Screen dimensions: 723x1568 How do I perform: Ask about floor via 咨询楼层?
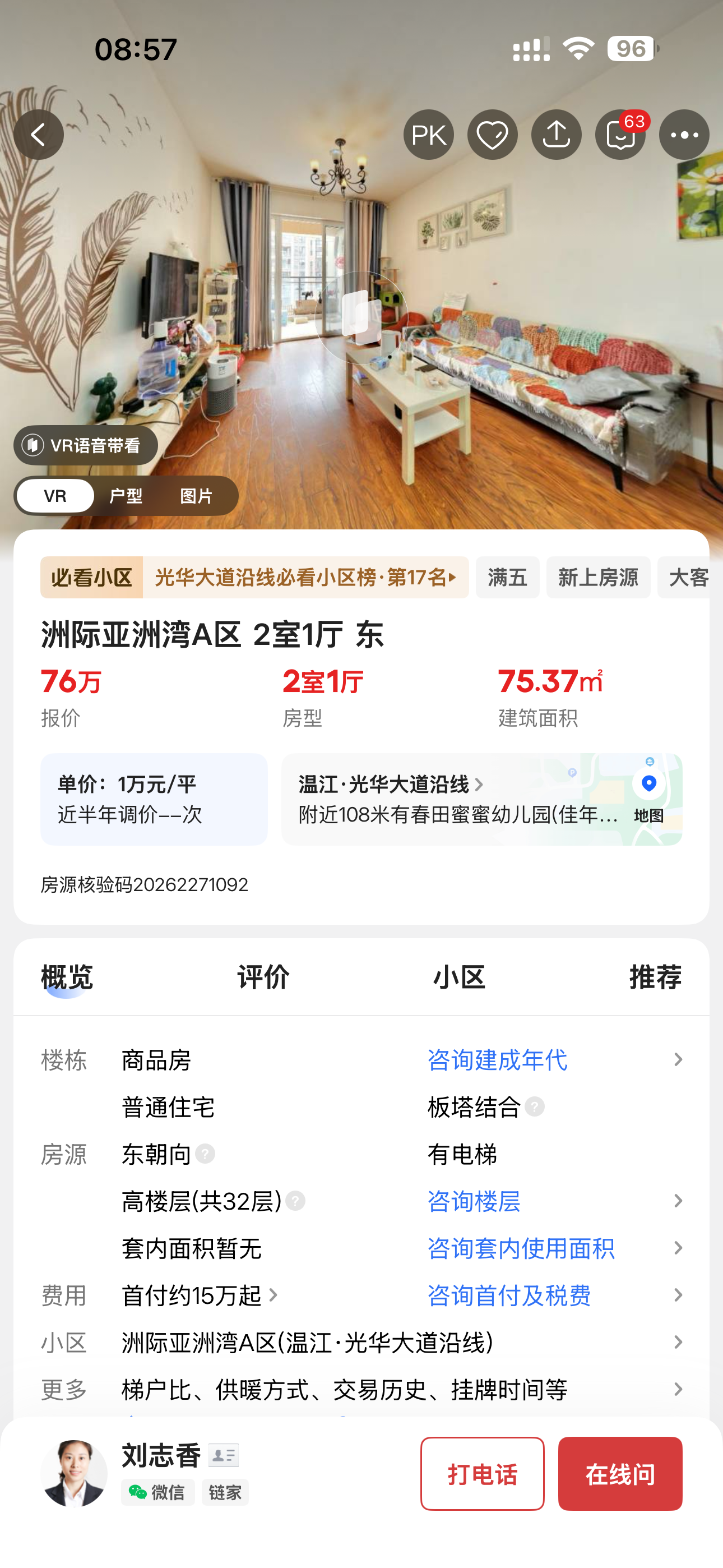474,1201
